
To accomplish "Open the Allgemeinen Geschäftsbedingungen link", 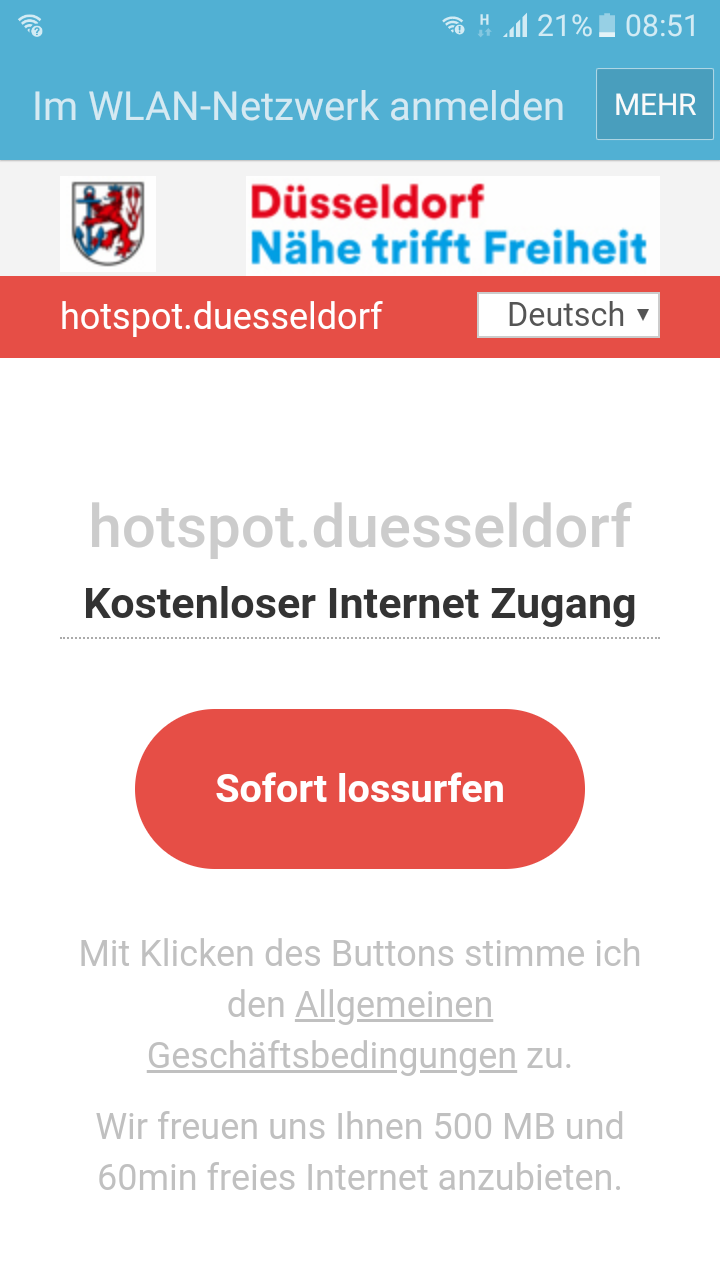I will (x=332, y=1030).
